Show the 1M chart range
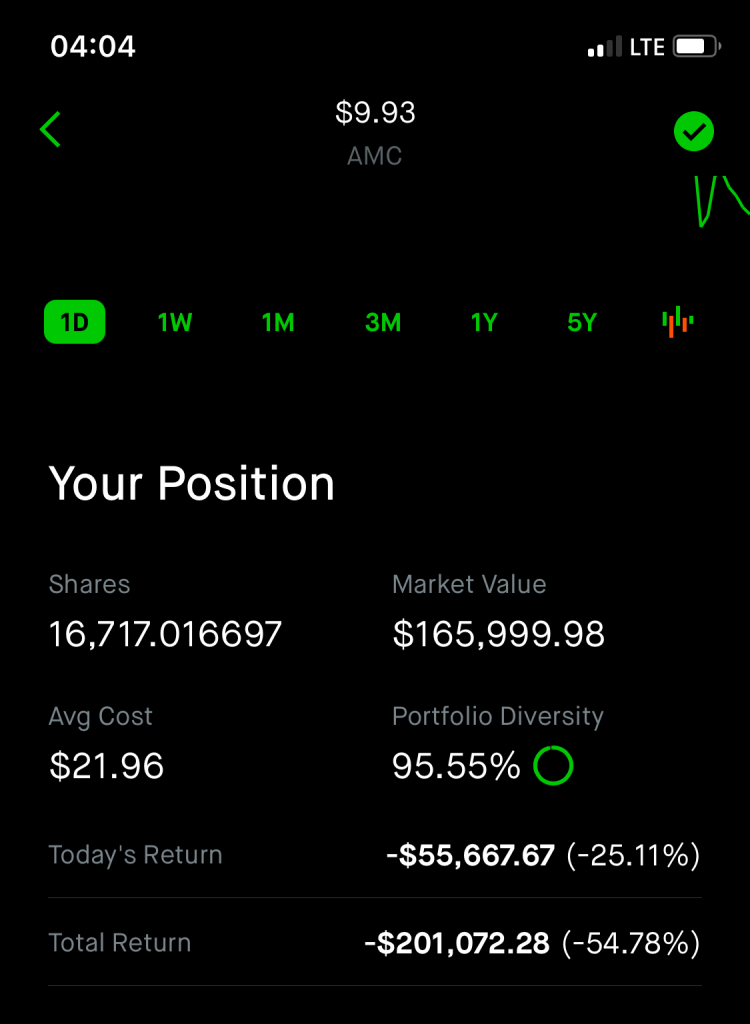The image size is (750, 1024). pyautogui.click(x=278, y=323)
